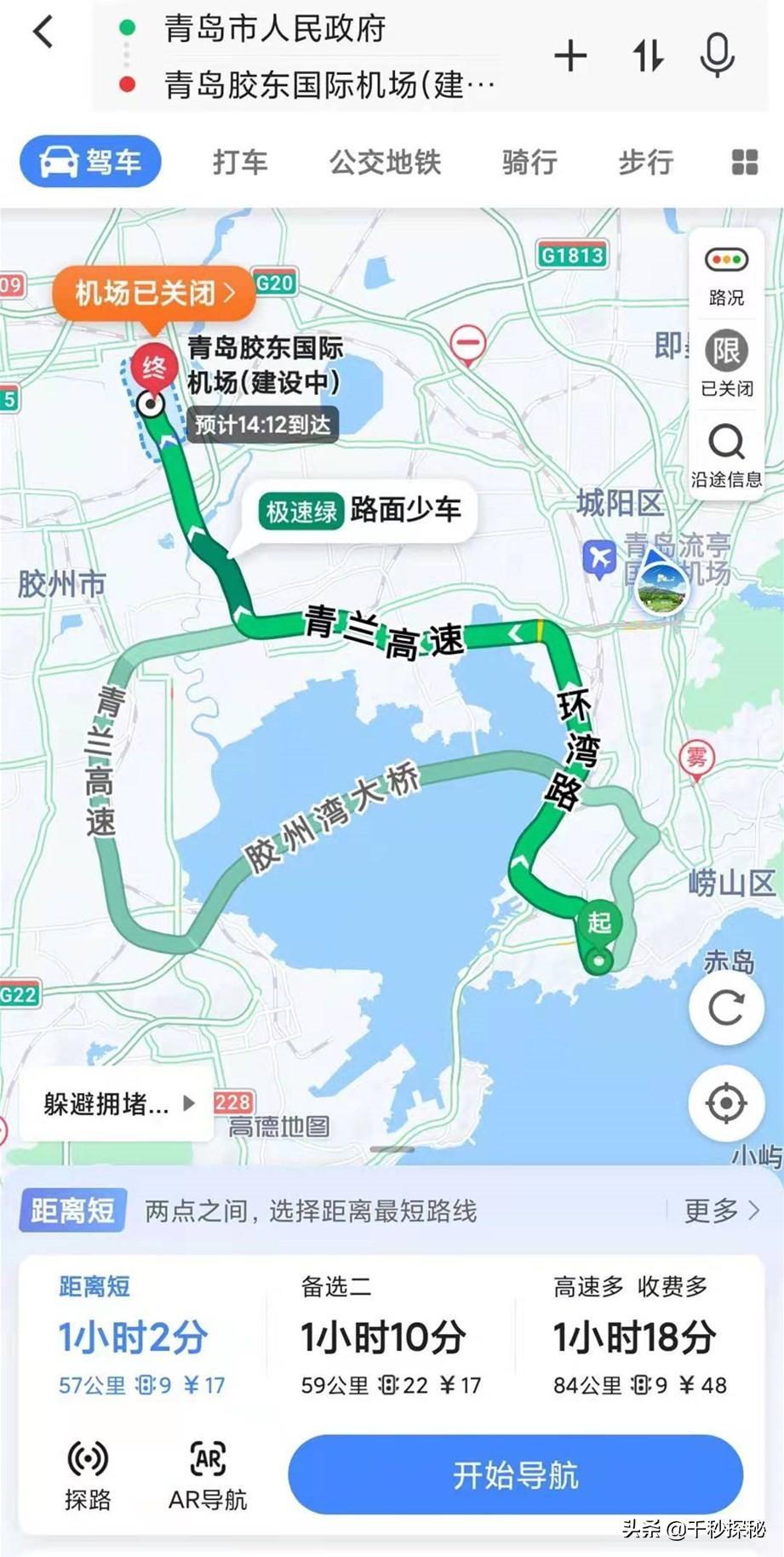Switch to the 骑行 tab
Screen dimensions: 784x1557
(529, 162)
